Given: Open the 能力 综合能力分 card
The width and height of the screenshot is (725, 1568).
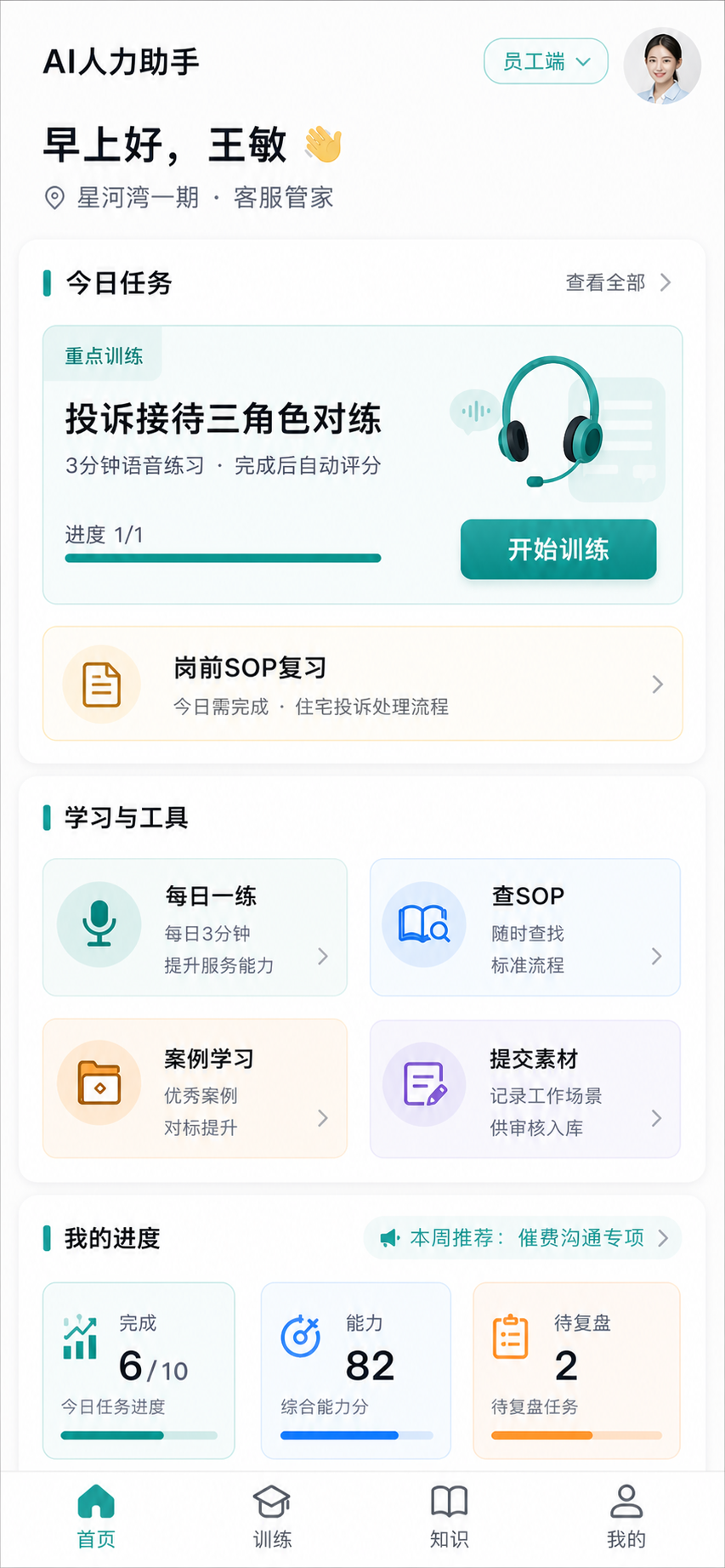Looking at the screenshot, I should coord(356,1370).
